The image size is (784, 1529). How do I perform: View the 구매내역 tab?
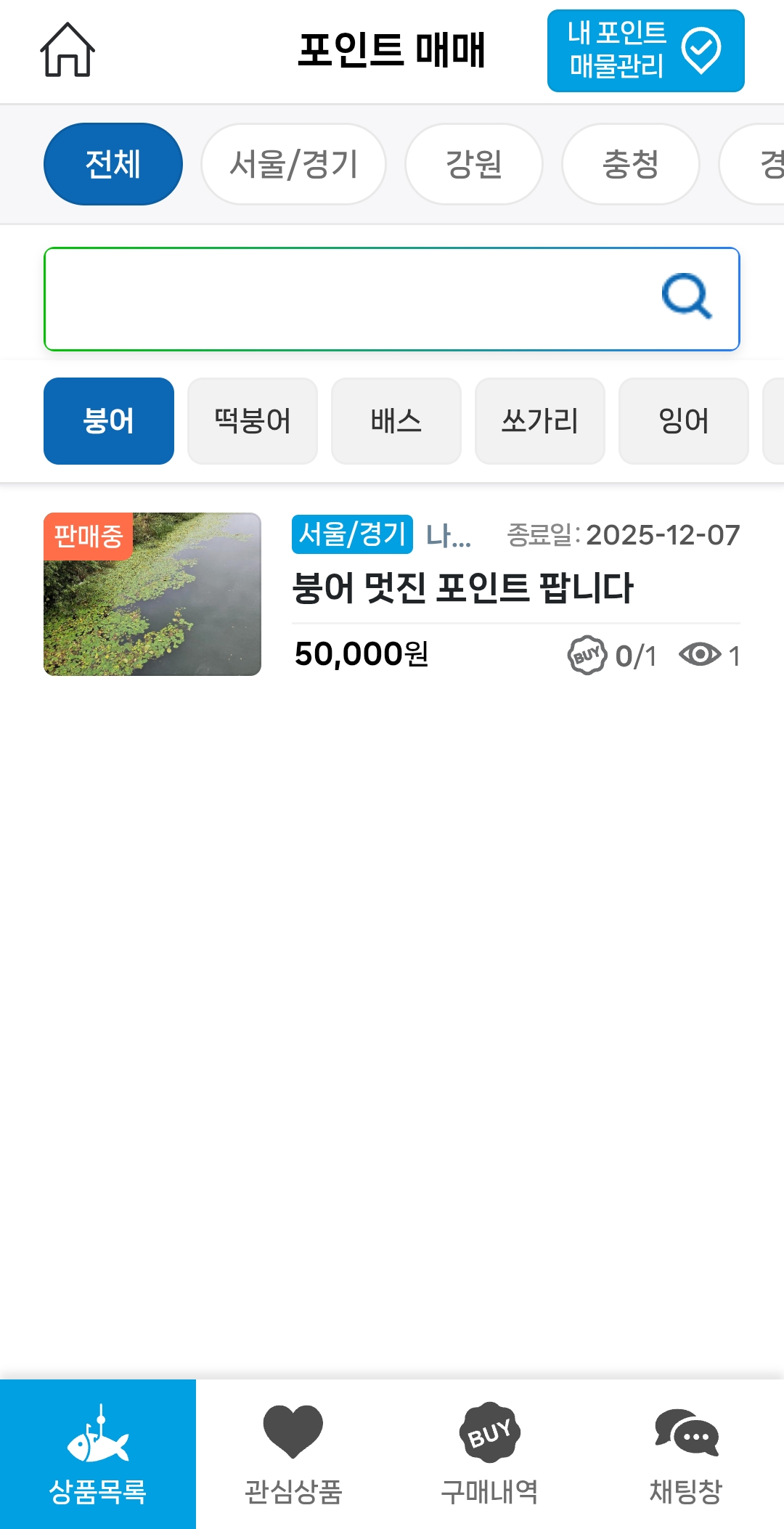tap(489, 1454)
